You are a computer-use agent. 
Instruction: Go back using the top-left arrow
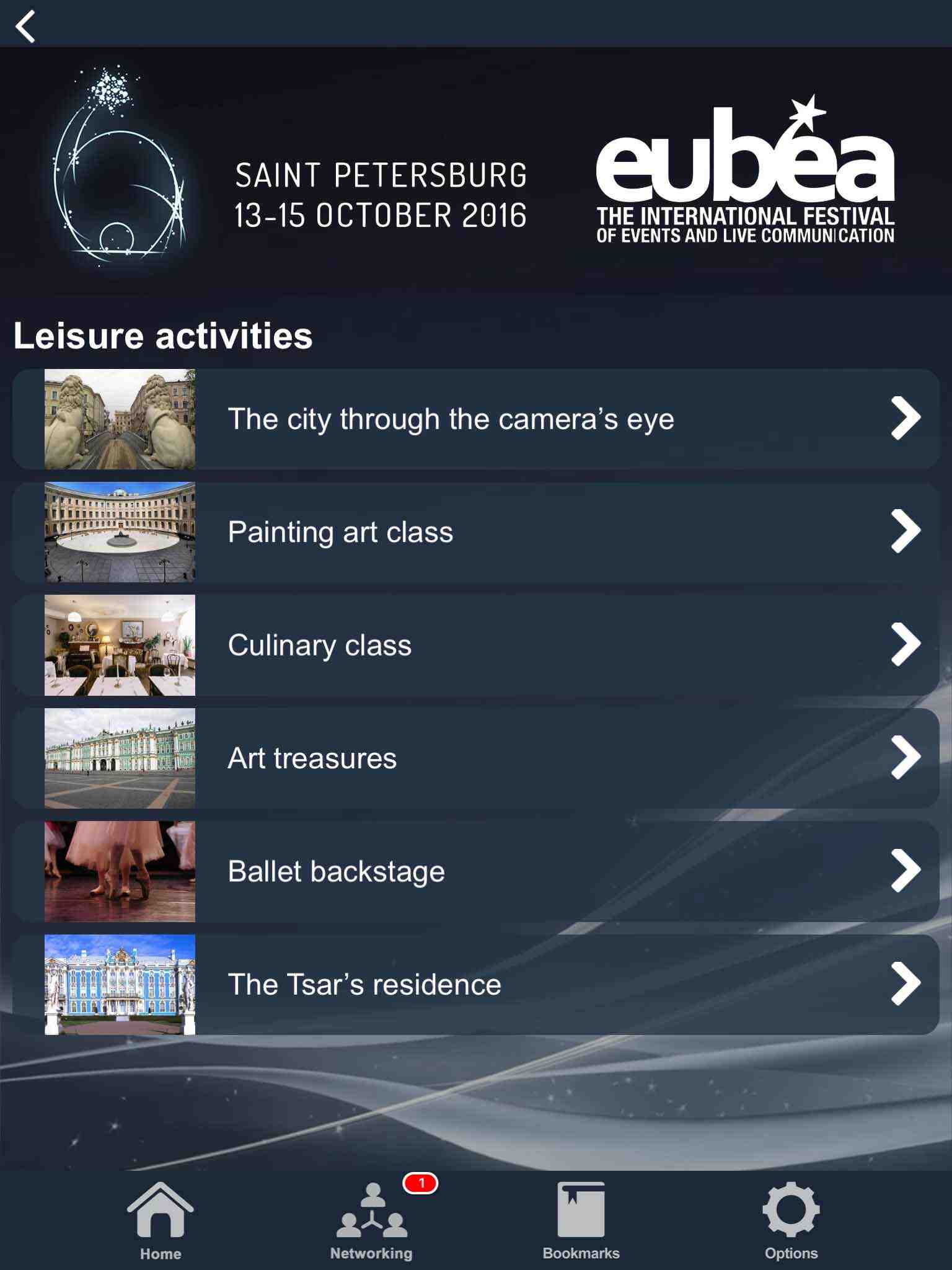click(x=25, y=27)
